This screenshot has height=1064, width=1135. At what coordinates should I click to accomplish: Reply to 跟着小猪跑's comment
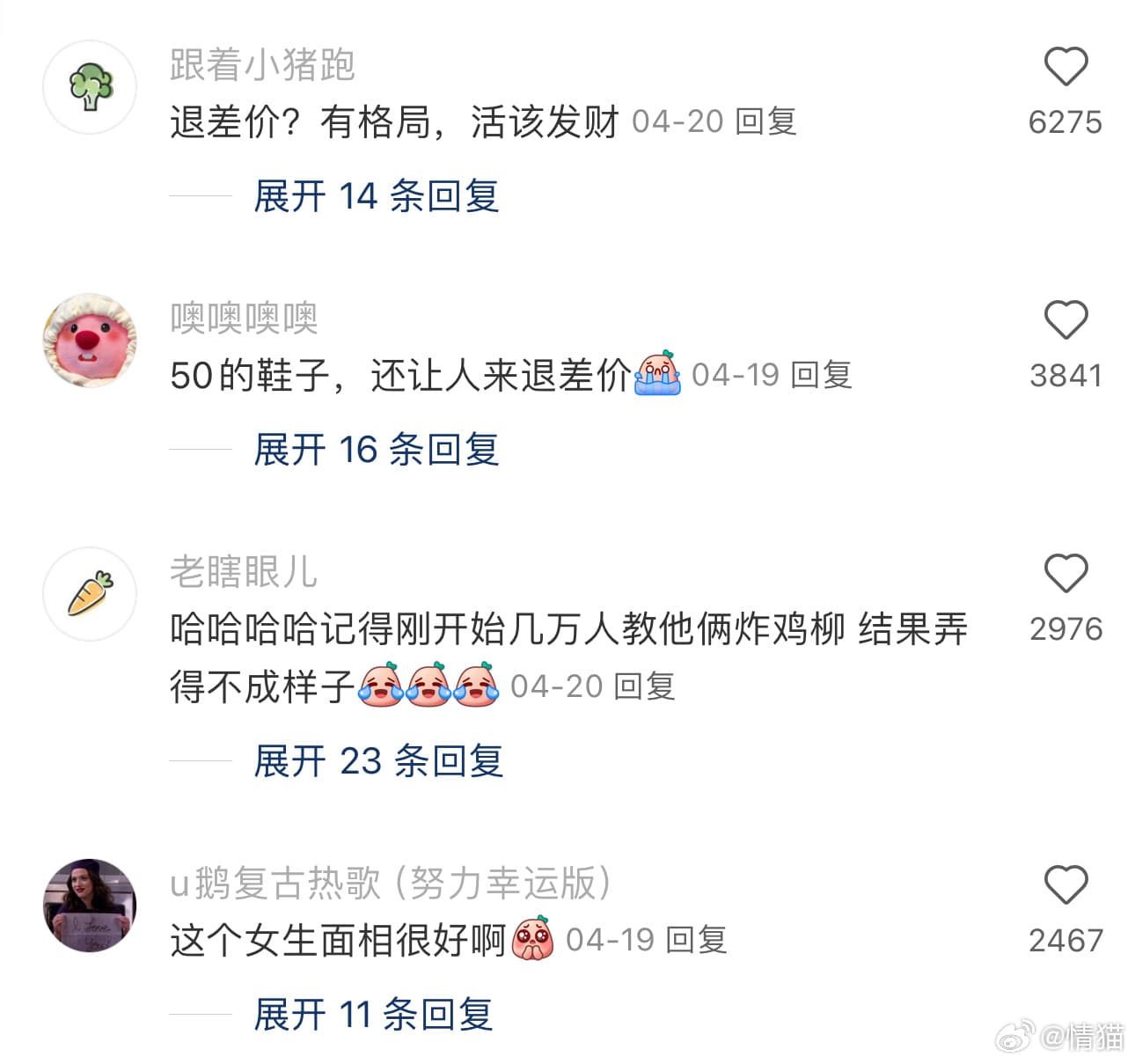(765, 121)
